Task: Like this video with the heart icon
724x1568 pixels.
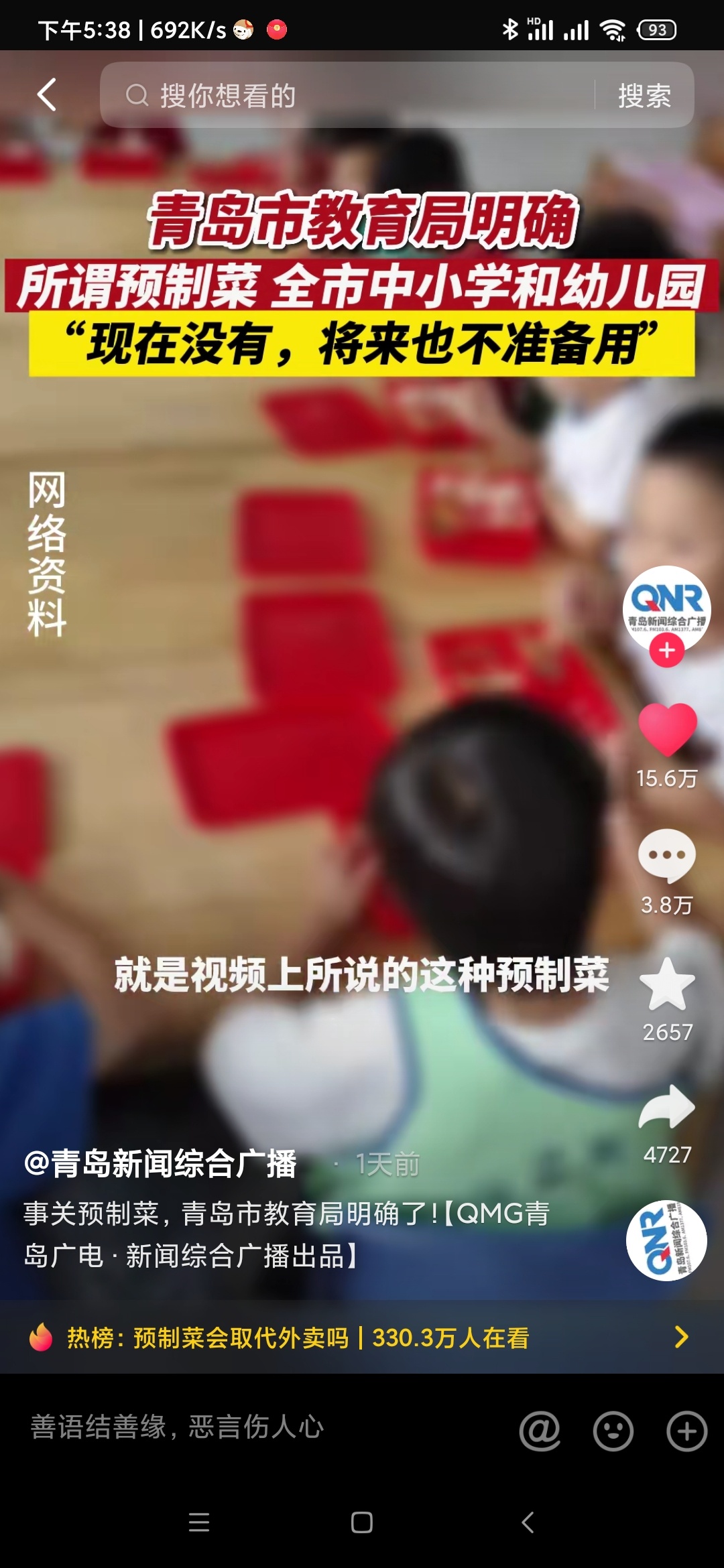Action: pos(667,729)
